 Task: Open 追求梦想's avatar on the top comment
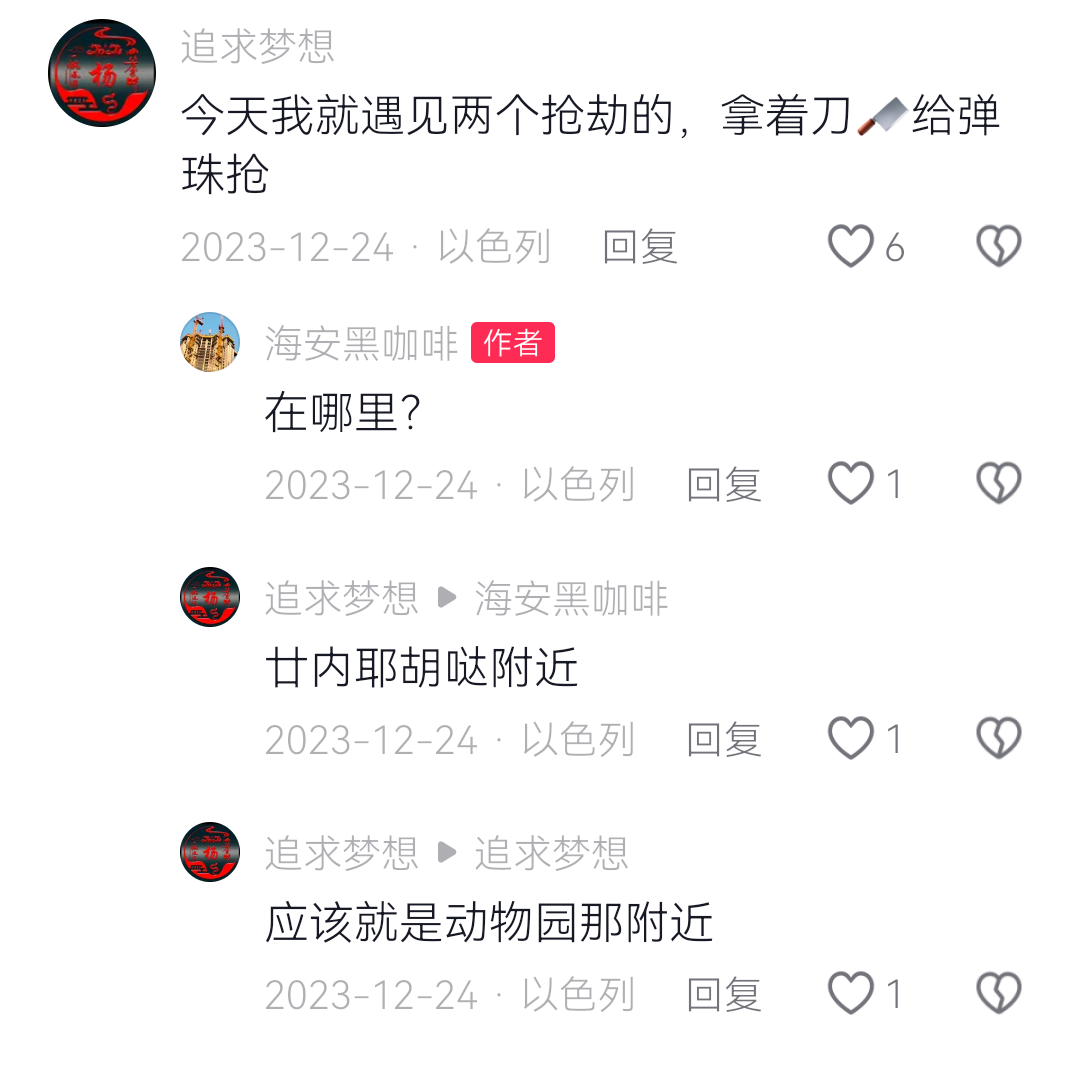[102, 73]
